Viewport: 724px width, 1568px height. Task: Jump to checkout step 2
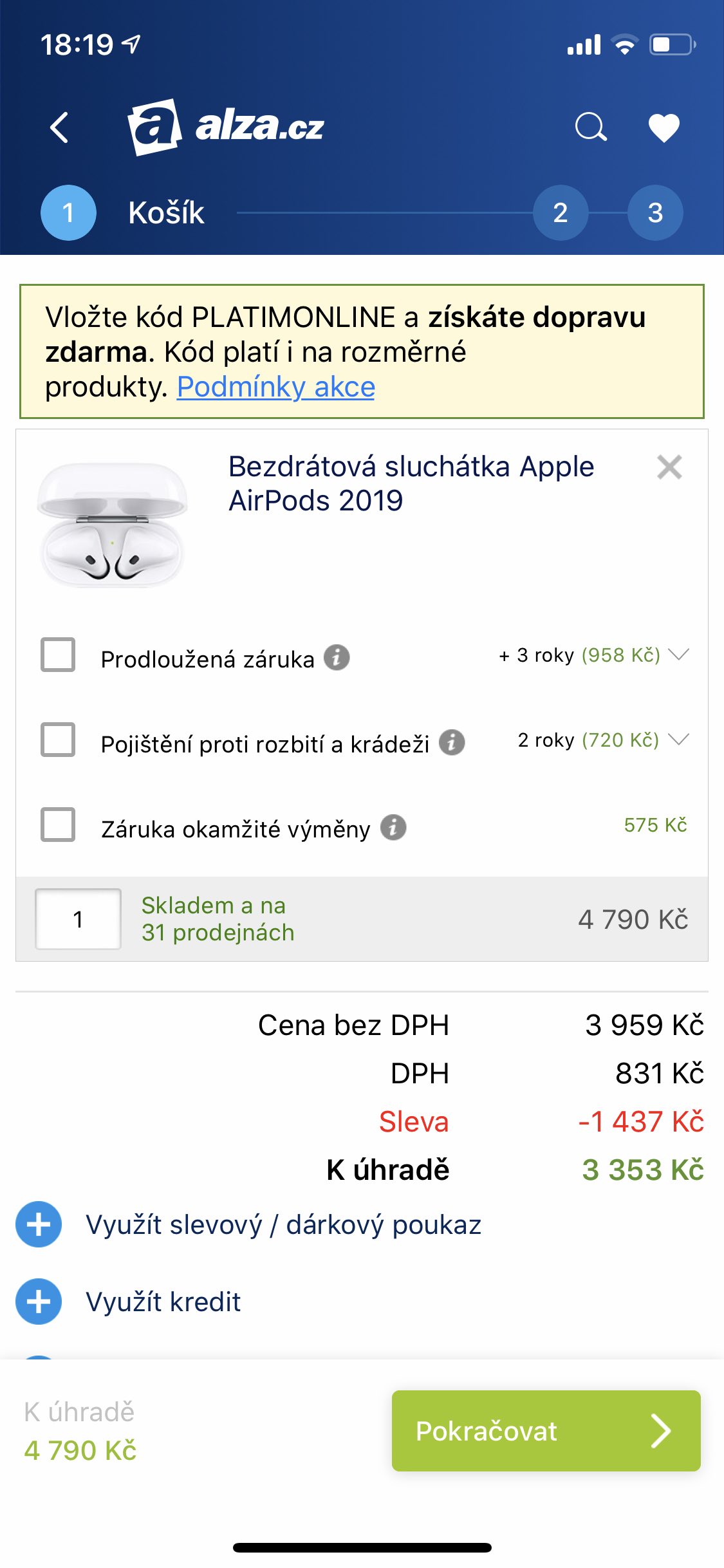tap(560, 212)
